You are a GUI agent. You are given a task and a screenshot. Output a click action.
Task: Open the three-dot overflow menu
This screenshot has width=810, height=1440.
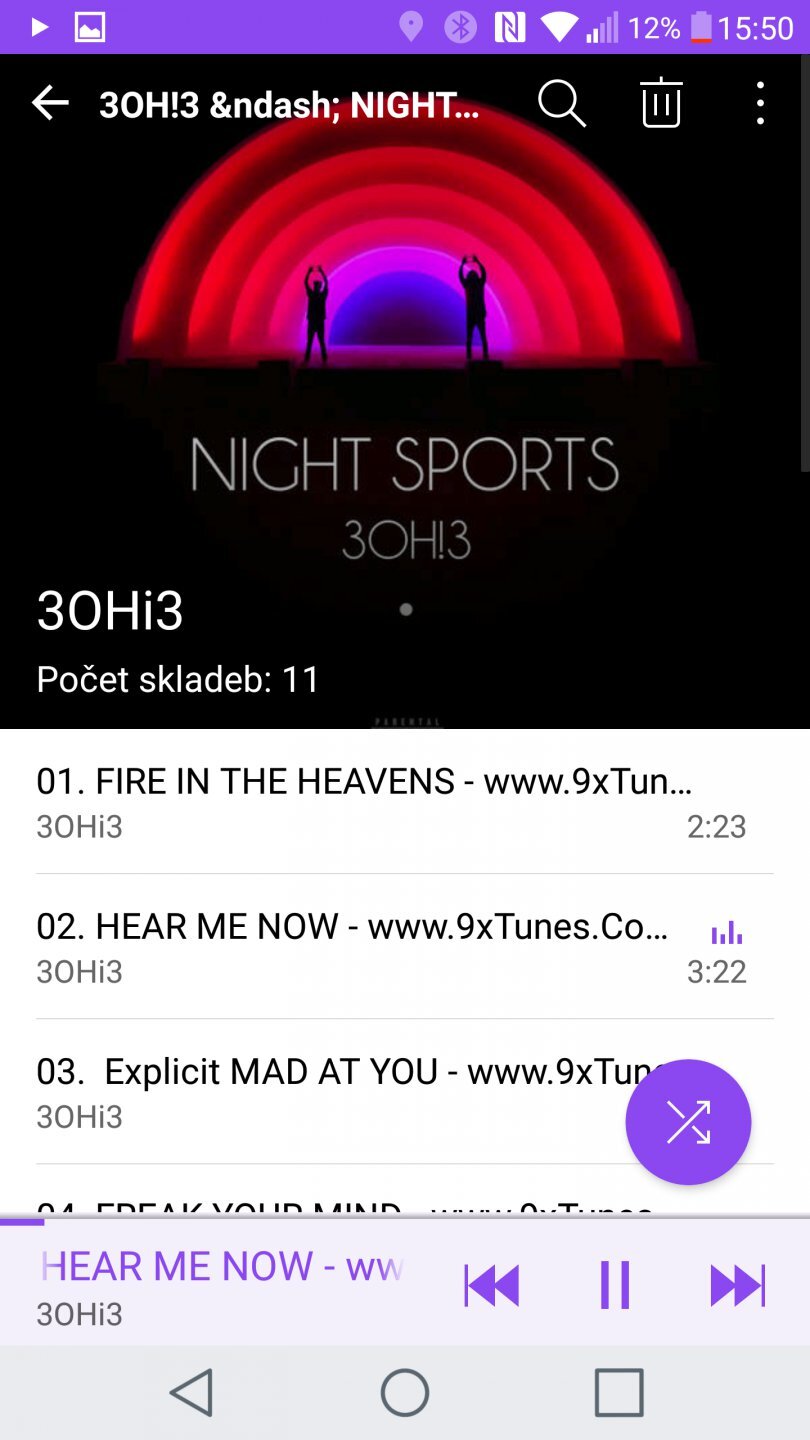coord(760,103)
